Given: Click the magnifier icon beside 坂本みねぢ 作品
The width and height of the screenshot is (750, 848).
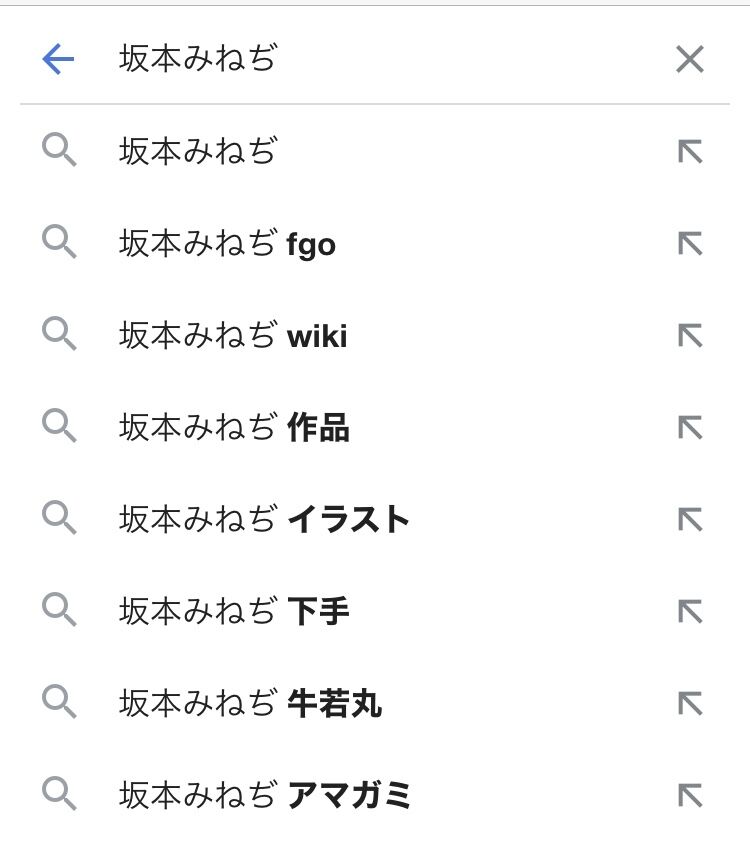Looking at the screenshot, I should (x=60, y=427).
